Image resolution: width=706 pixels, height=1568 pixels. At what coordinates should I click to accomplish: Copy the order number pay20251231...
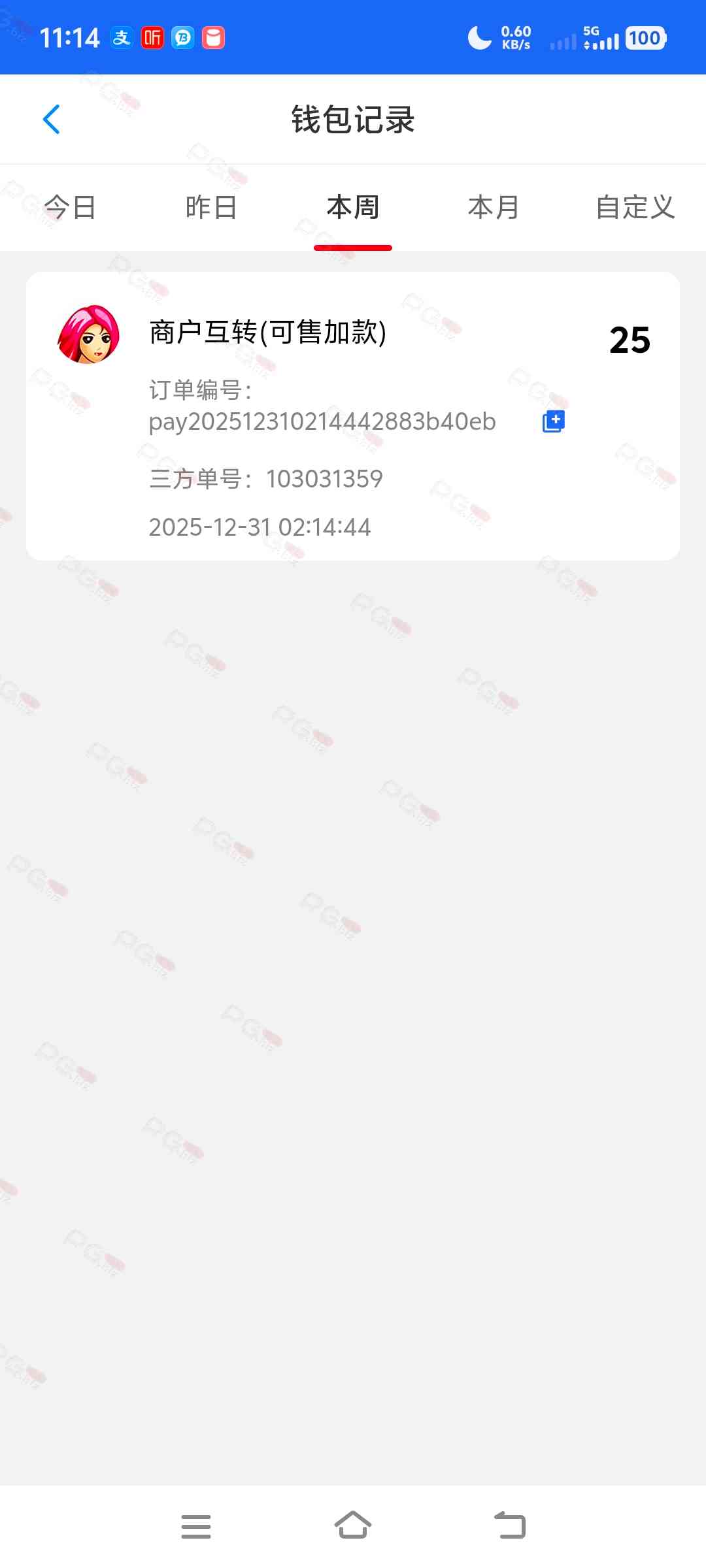[x=554, y=421]
